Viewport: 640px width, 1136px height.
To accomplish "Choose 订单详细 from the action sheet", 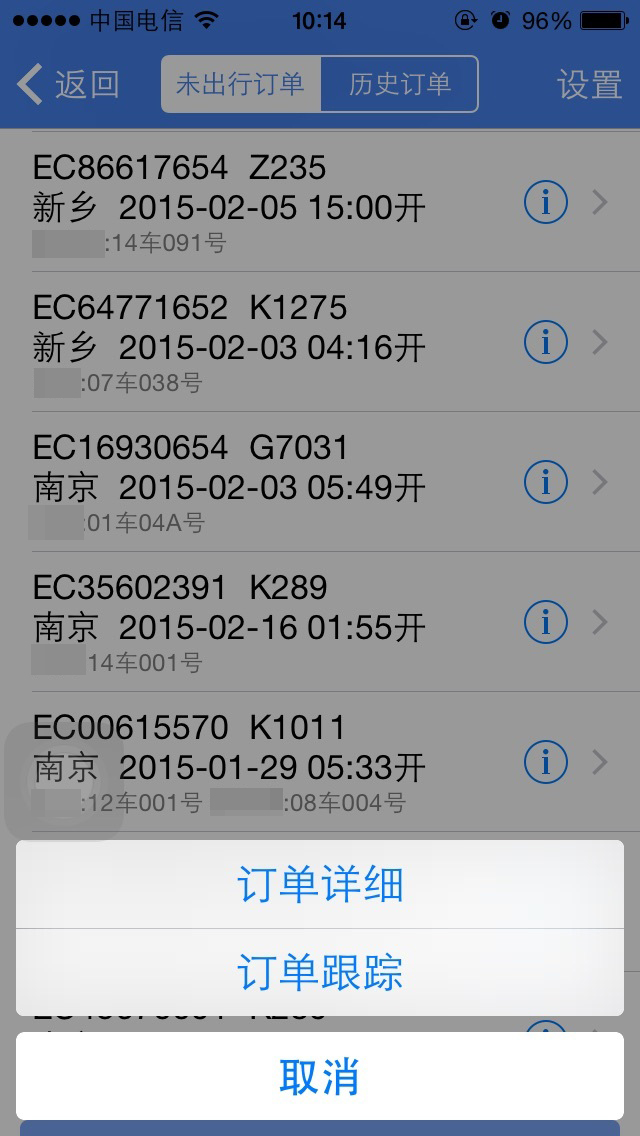I will (320, 884).
